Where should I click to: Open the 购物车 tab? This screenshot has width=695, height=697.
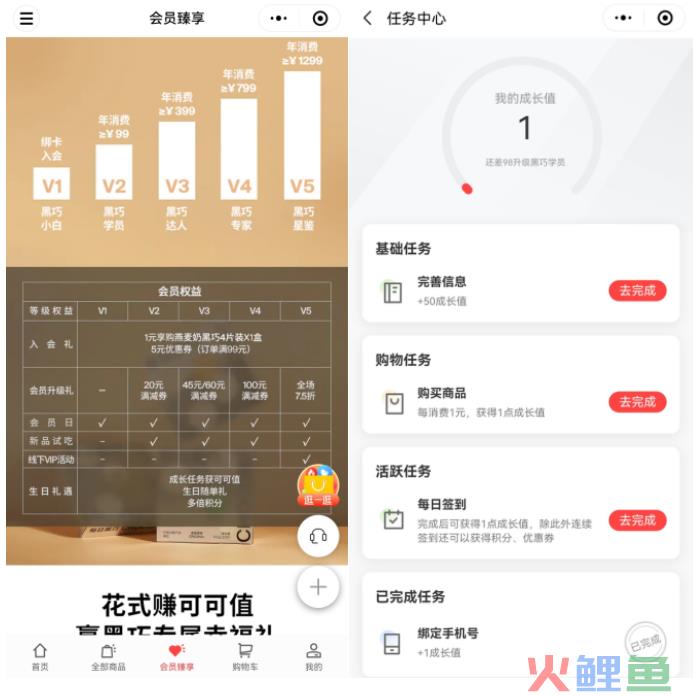pos(245,656)
